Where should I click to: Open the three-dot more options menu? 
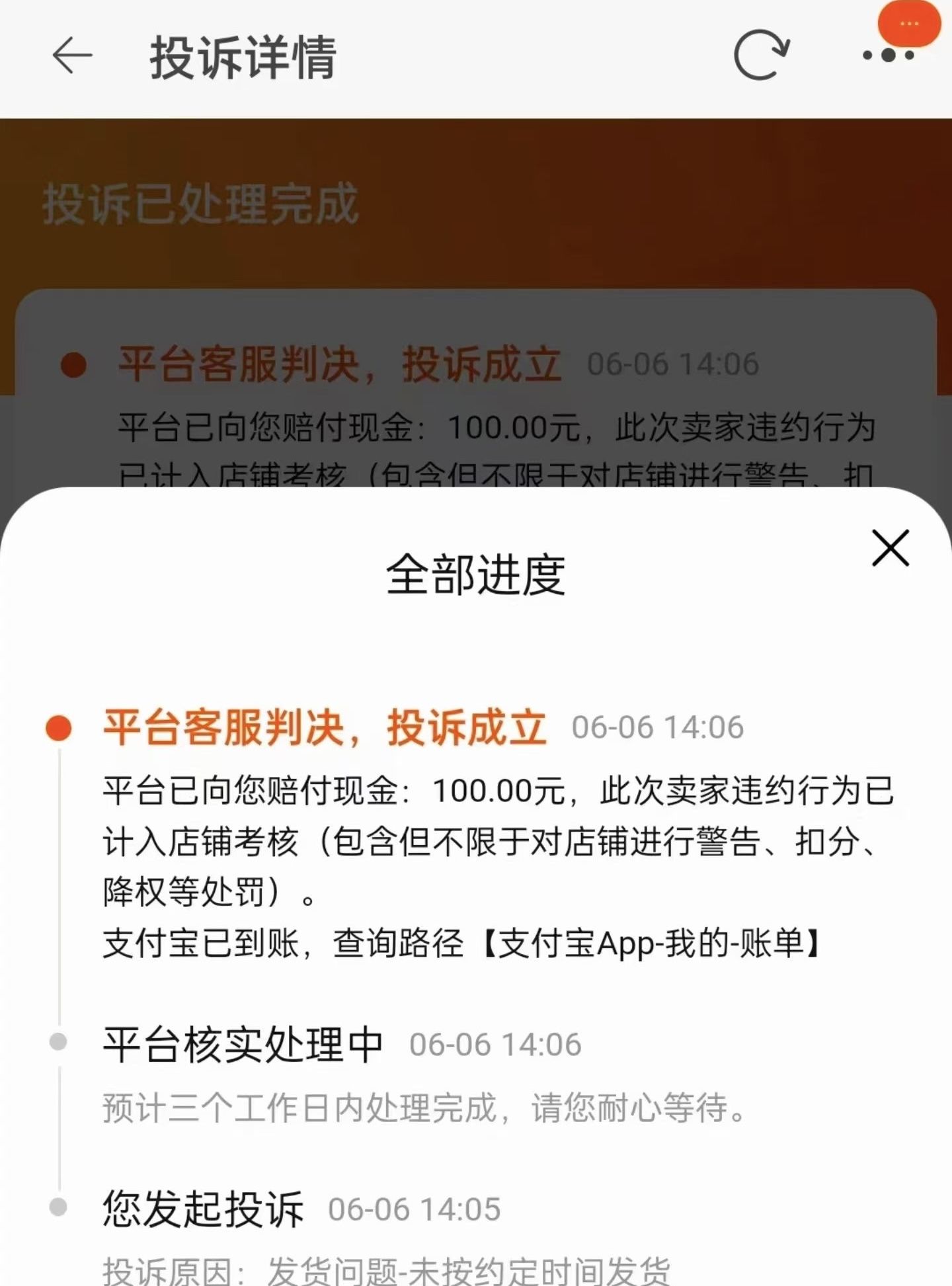click(x=889, y=56)
